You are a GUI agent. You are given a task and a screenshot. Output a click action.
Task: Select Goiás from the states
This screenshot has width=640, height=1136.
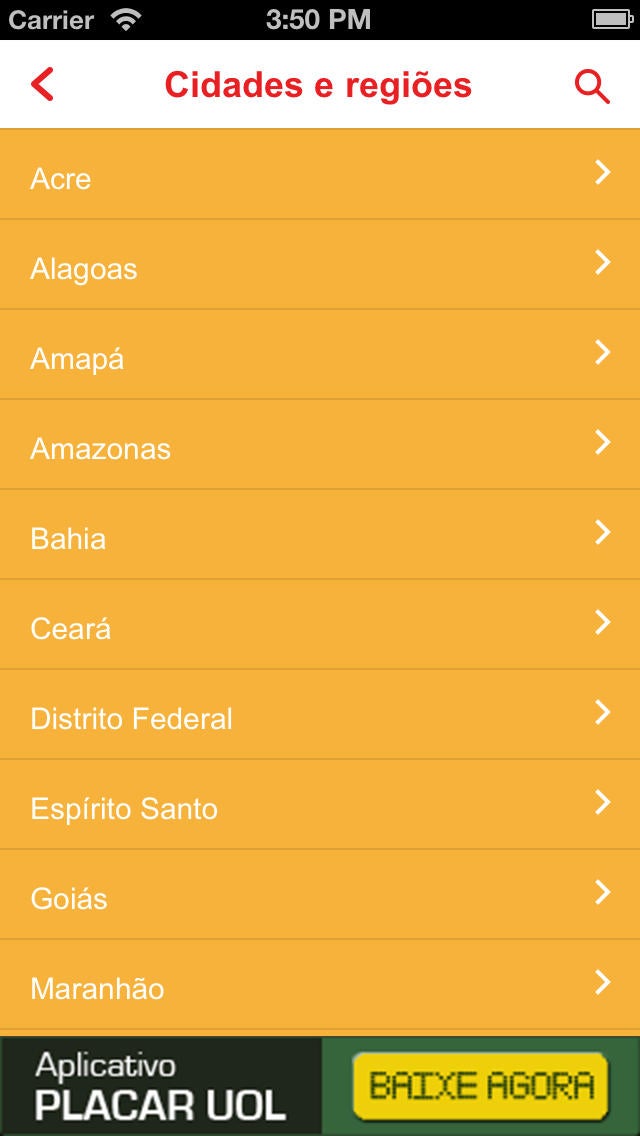click(x=320, y=896)
